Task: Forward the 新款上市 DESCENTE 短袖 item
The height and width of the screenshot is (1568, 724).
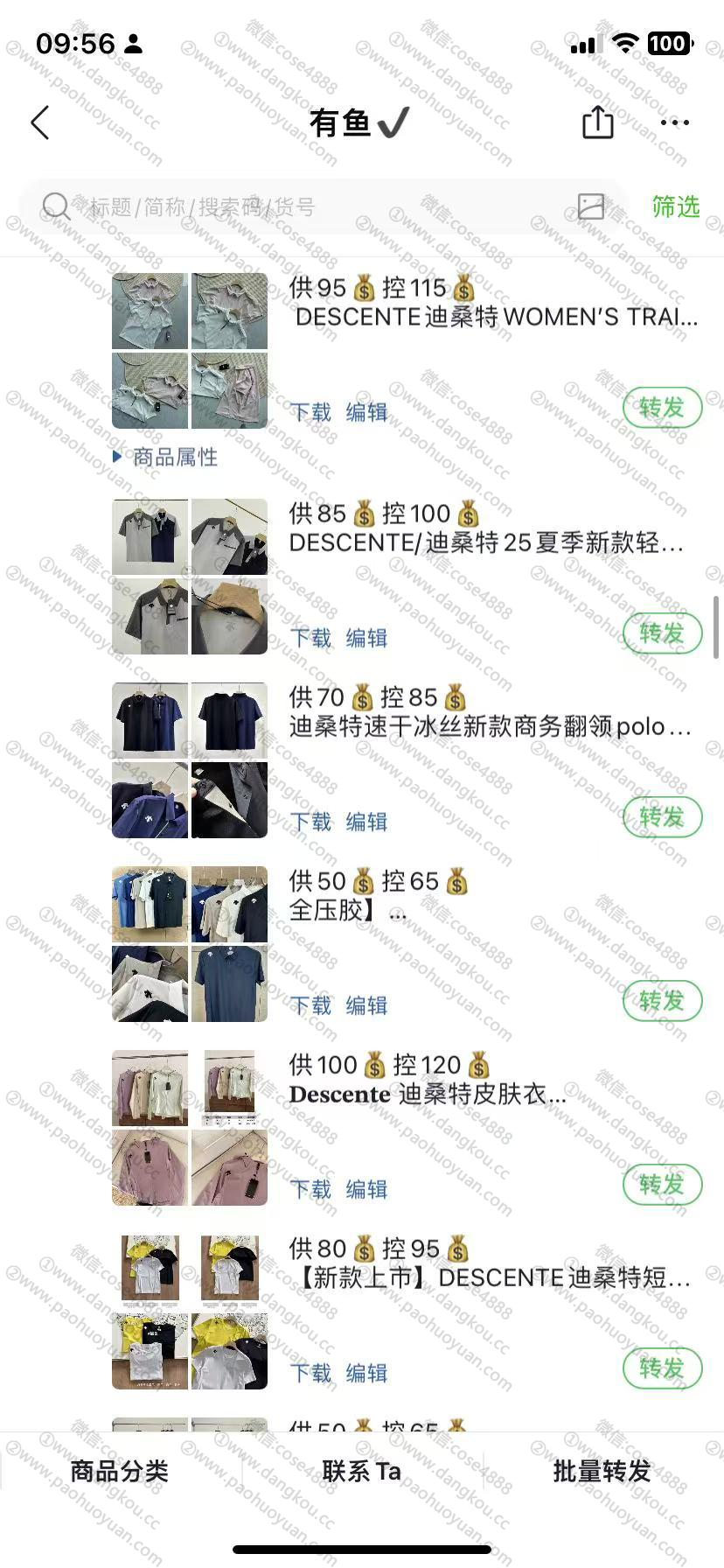Action: click(662, 1368)
